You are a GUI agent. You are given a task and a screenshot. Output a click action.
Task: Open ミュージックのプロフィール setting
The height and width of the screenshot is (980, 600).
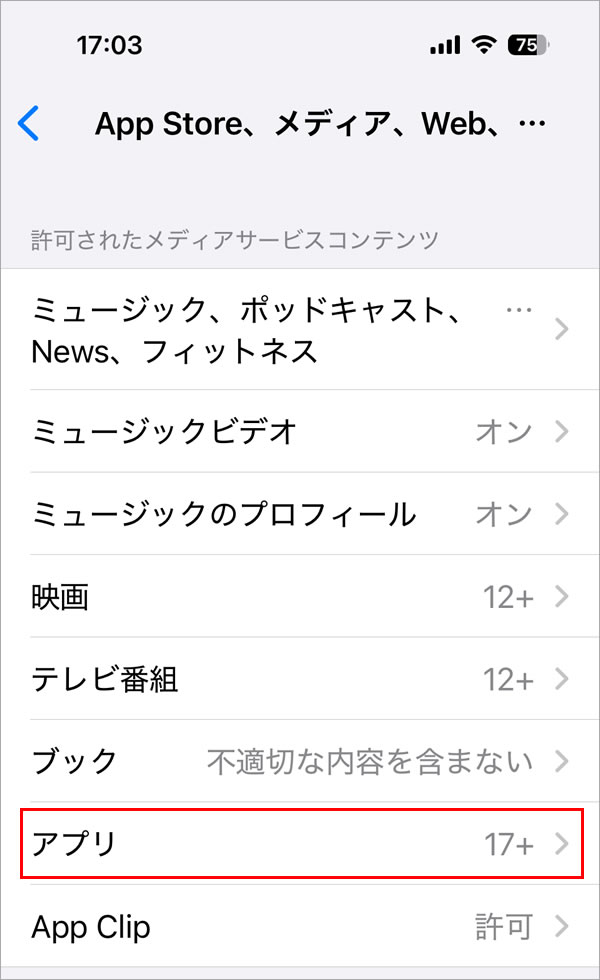point(300,514)
